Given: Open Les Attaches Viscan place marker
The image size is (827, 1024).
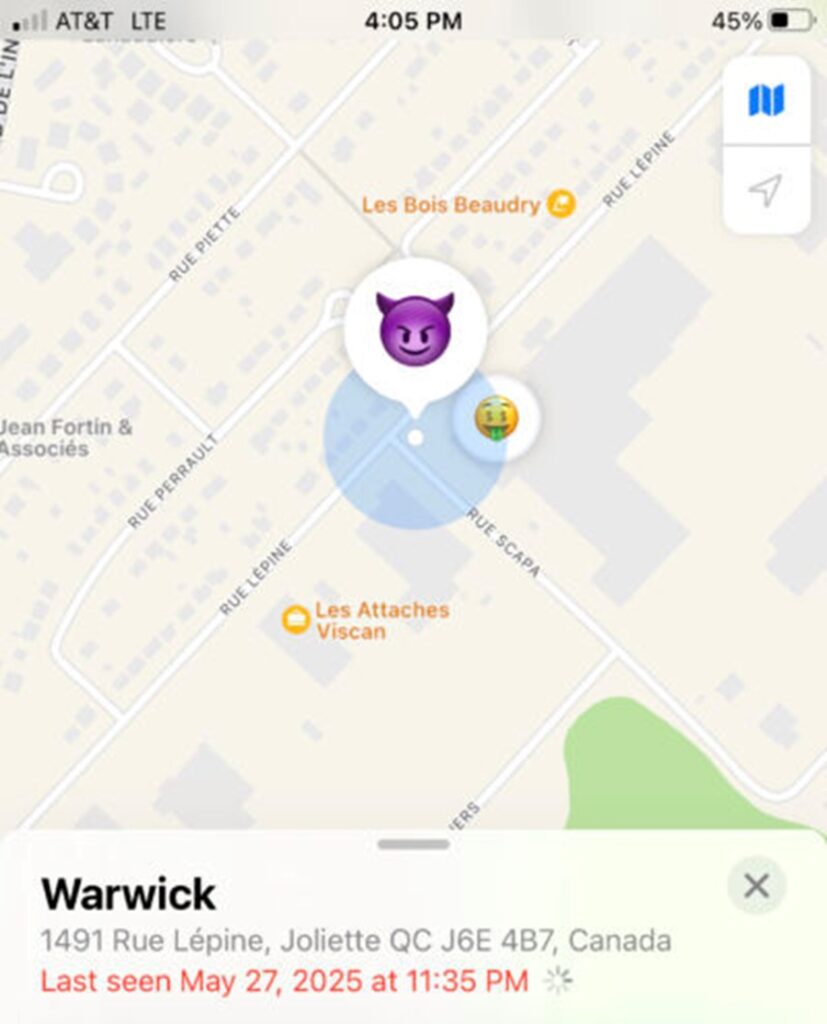Looking at the screenshot, I should (295, 620).
